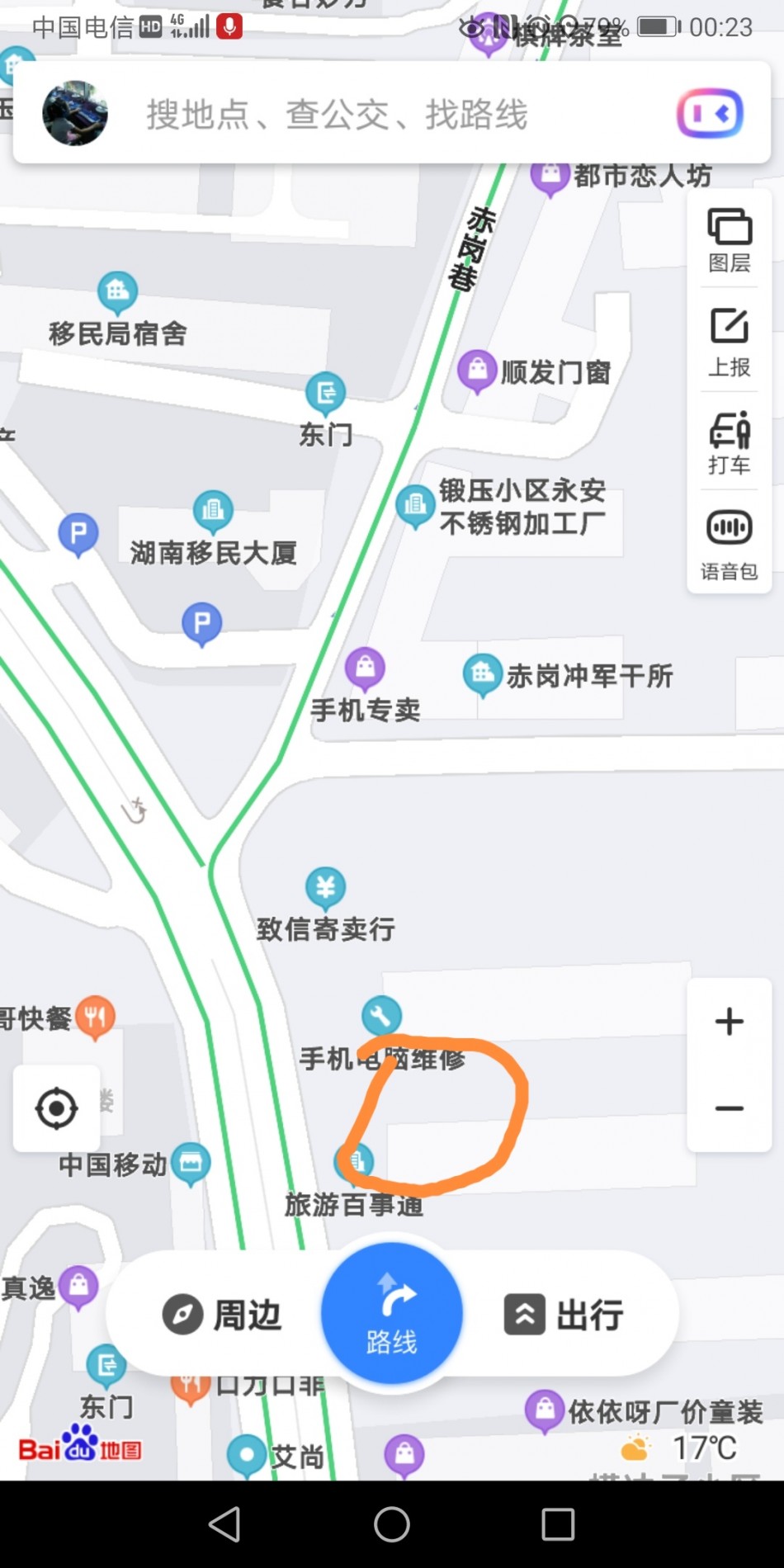The height and width of the screenshot is (1568, 784).
Task: Open 周边 nearby places
Action: (x=222, y=1315)
